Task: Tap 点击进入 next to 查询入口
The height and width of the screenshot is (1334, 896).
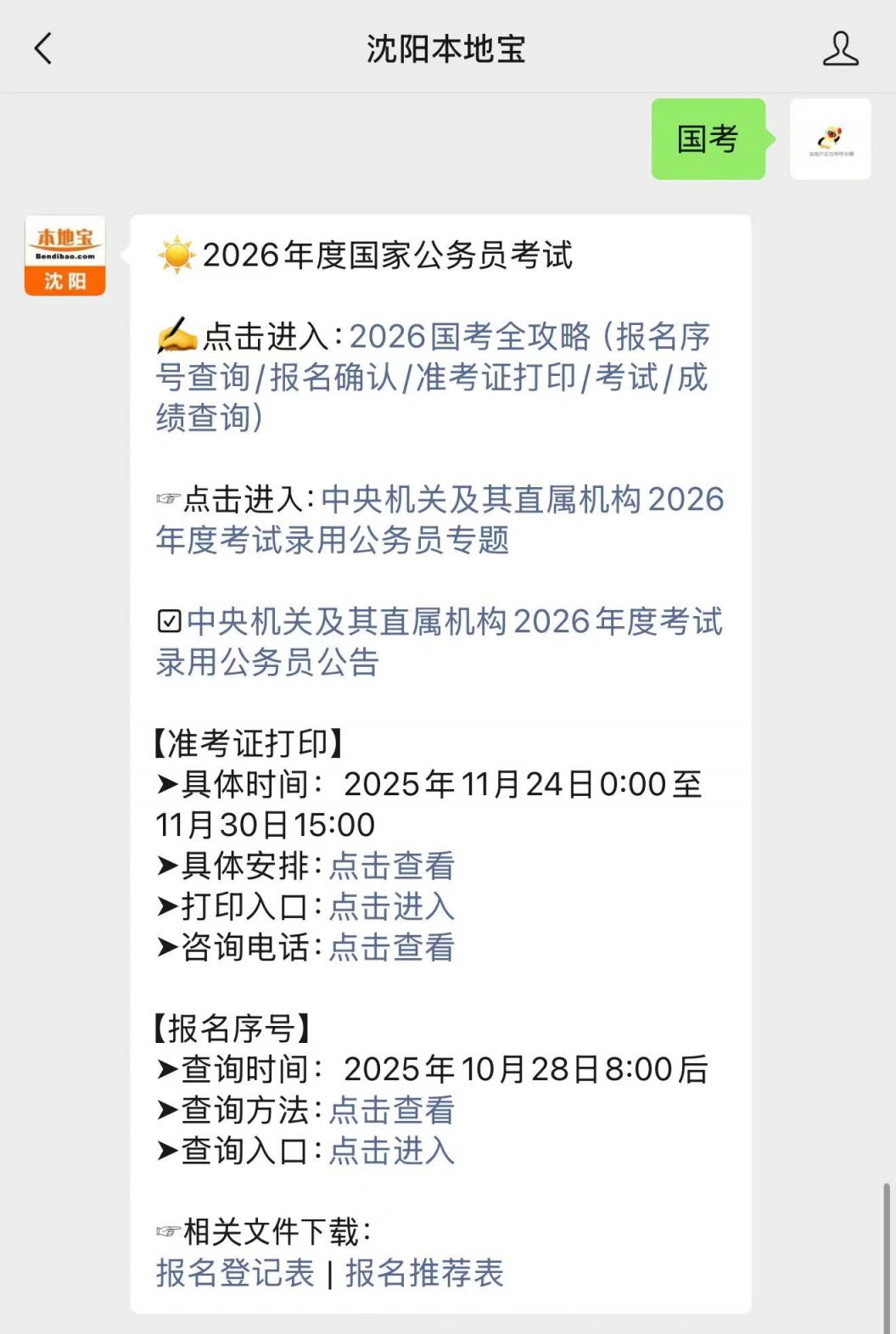Action: click(x=392, y=1152)
